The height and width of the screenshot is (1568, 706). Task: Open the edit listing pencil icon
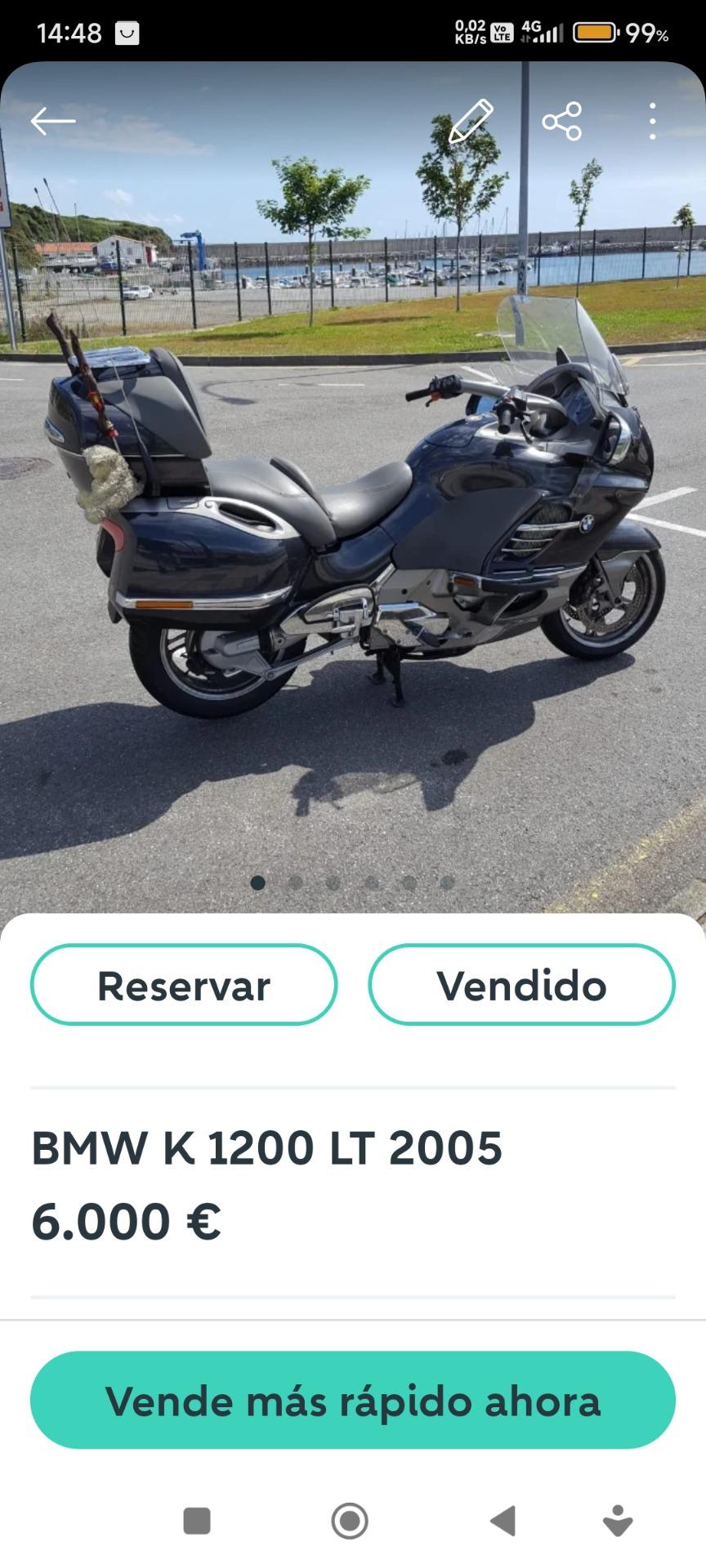pos(470,119)
